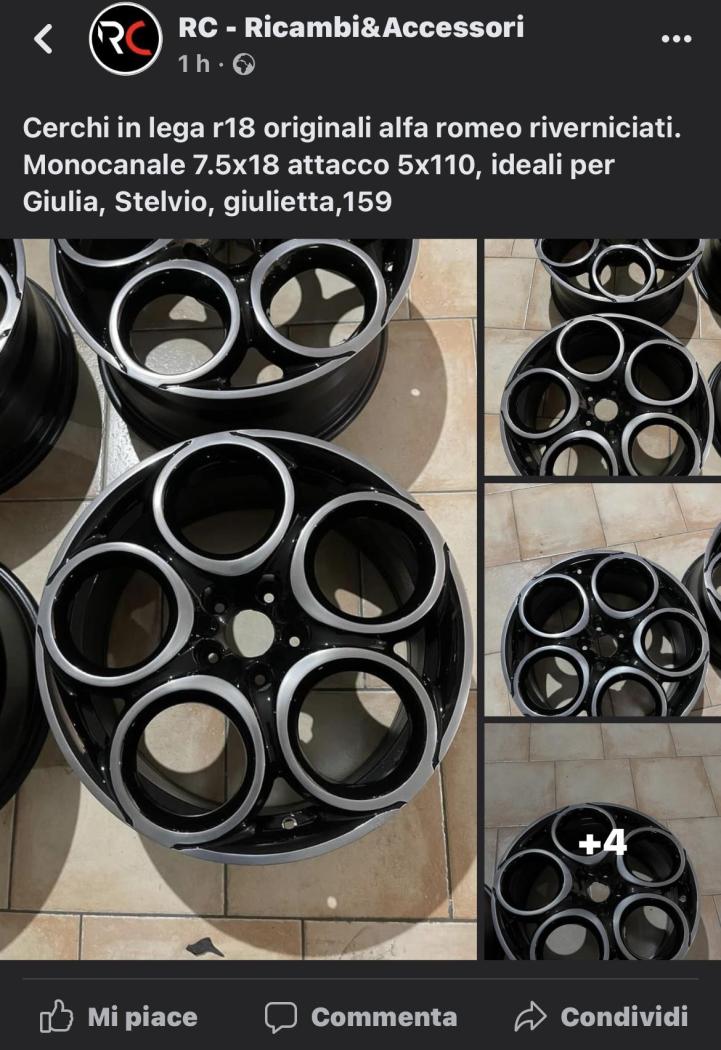Open the post's three-dot options menu
Screen dimensions: 721x1050
pos(677,39)
